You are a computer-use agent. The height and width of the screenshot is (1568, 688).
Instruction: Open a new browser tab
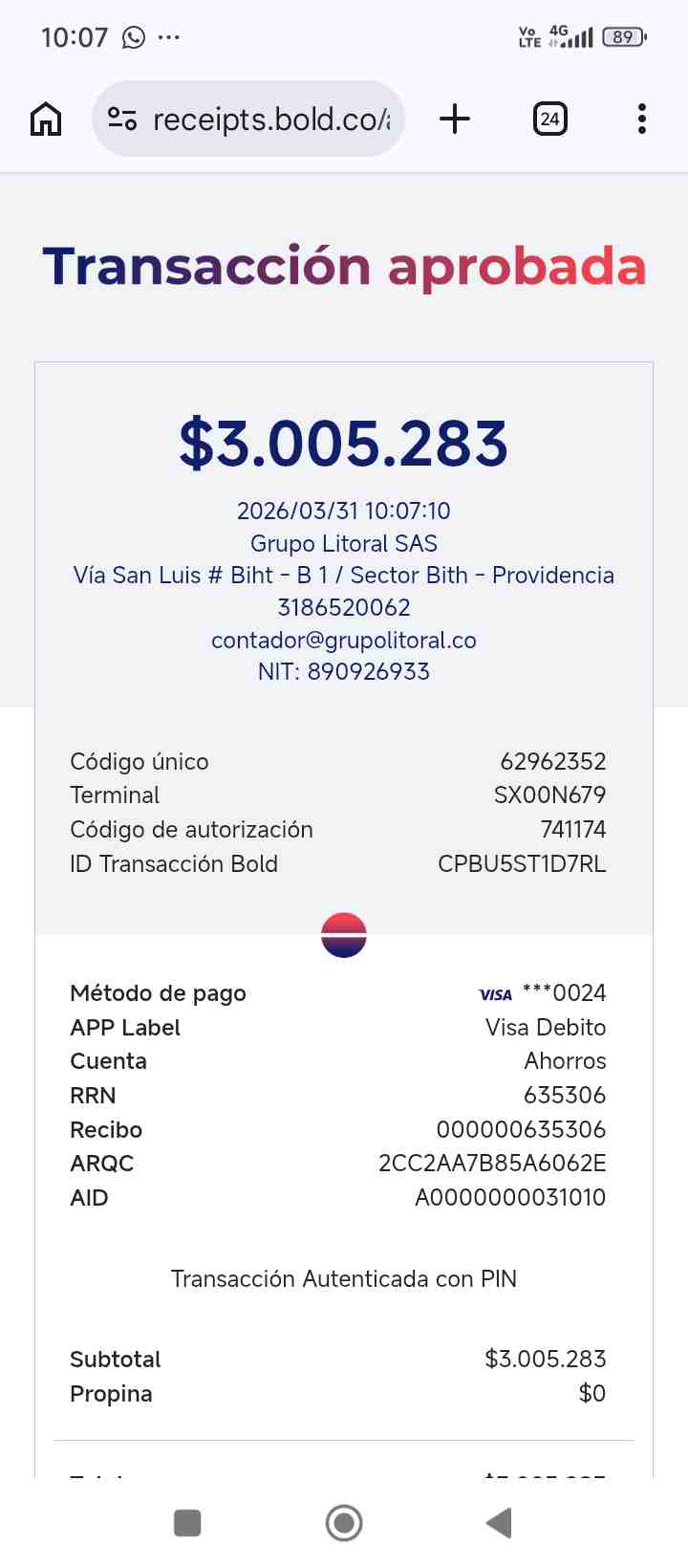455,120
